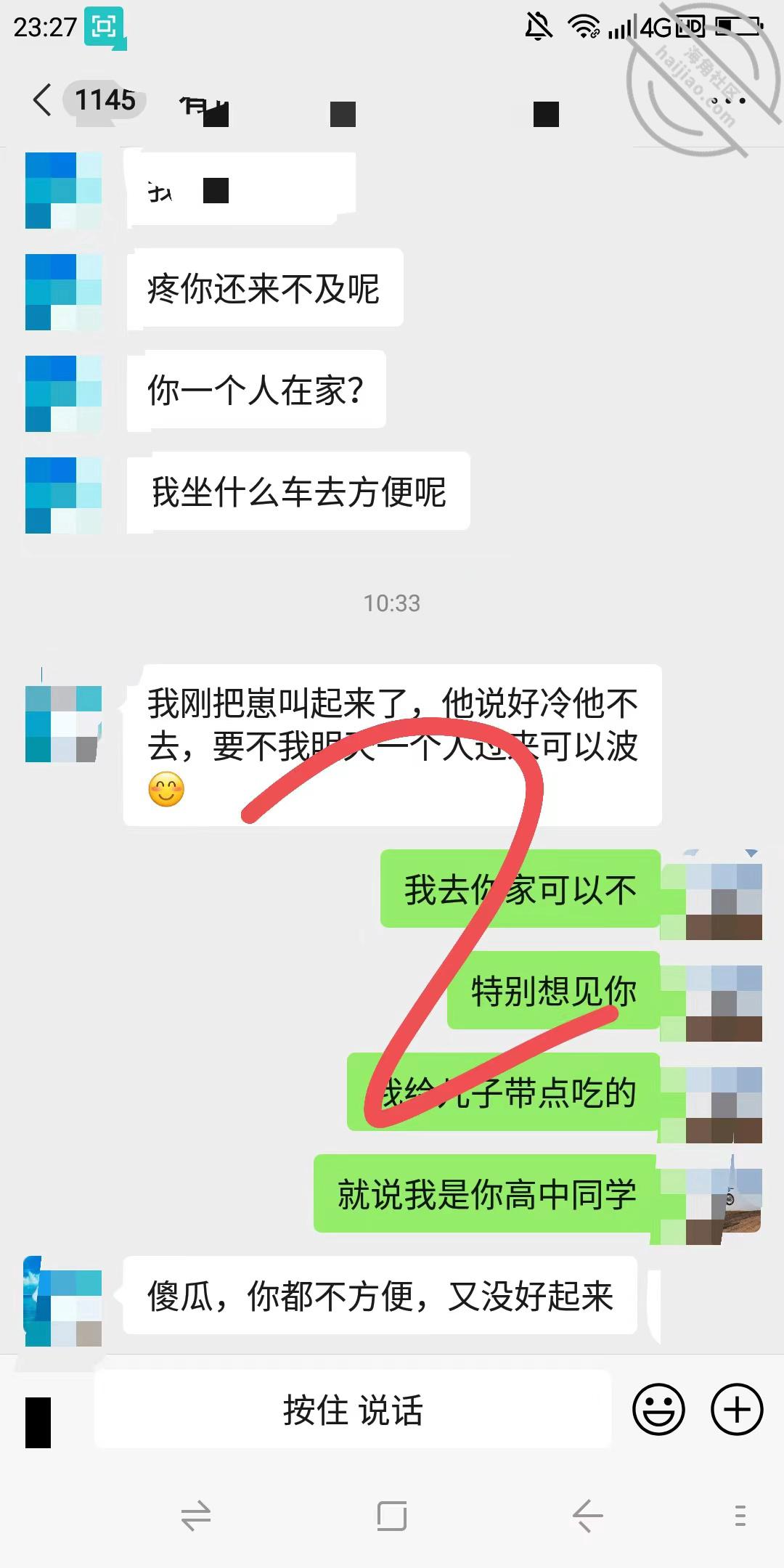This screenshot has width=784, height=1568.
Task: Open the emoji sticker panel
Action: pyautogui.click(x=658, y=1410)
